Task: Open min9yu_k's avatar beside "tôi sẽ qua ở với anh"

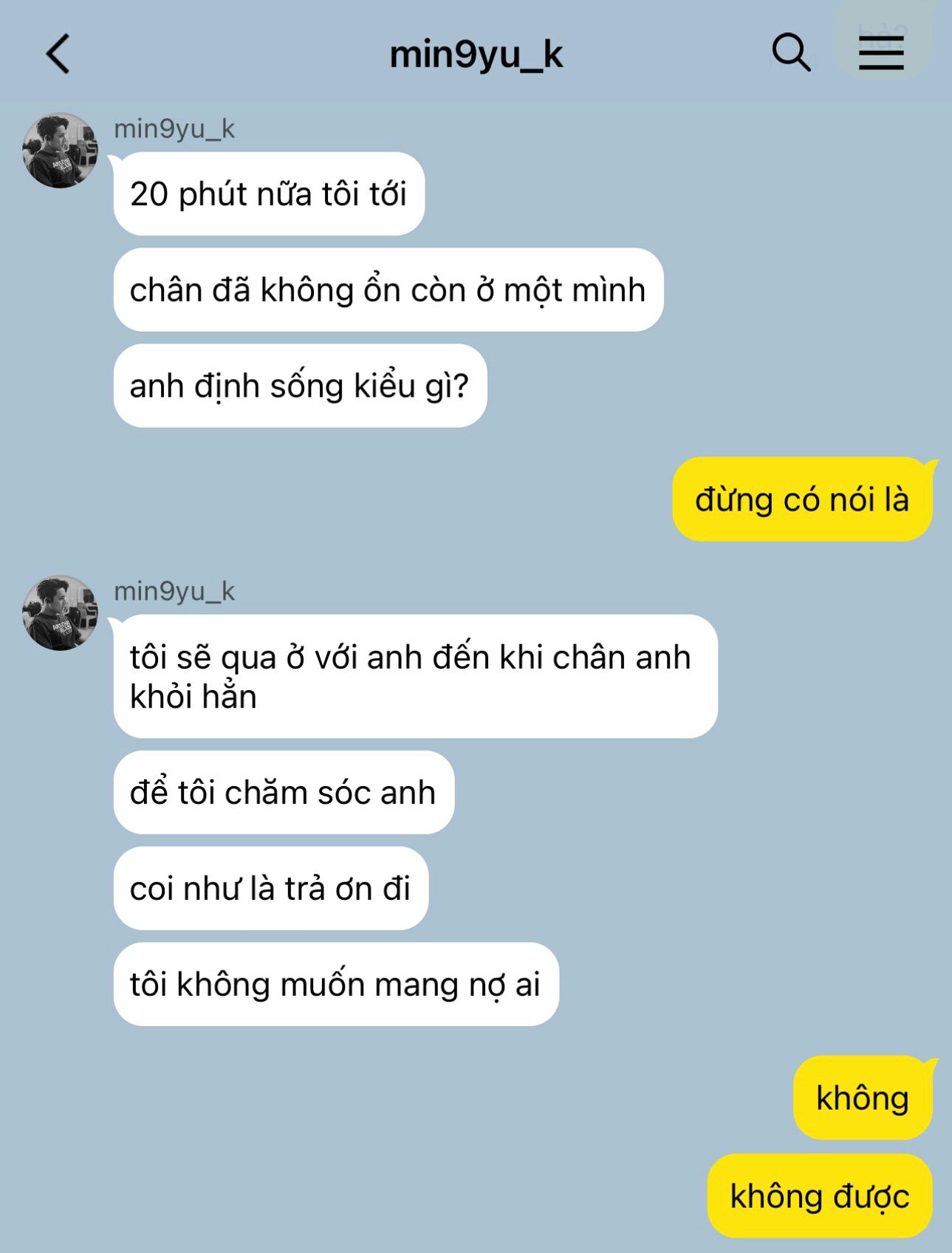Action: pyautogui.click(x=60, y=612)
